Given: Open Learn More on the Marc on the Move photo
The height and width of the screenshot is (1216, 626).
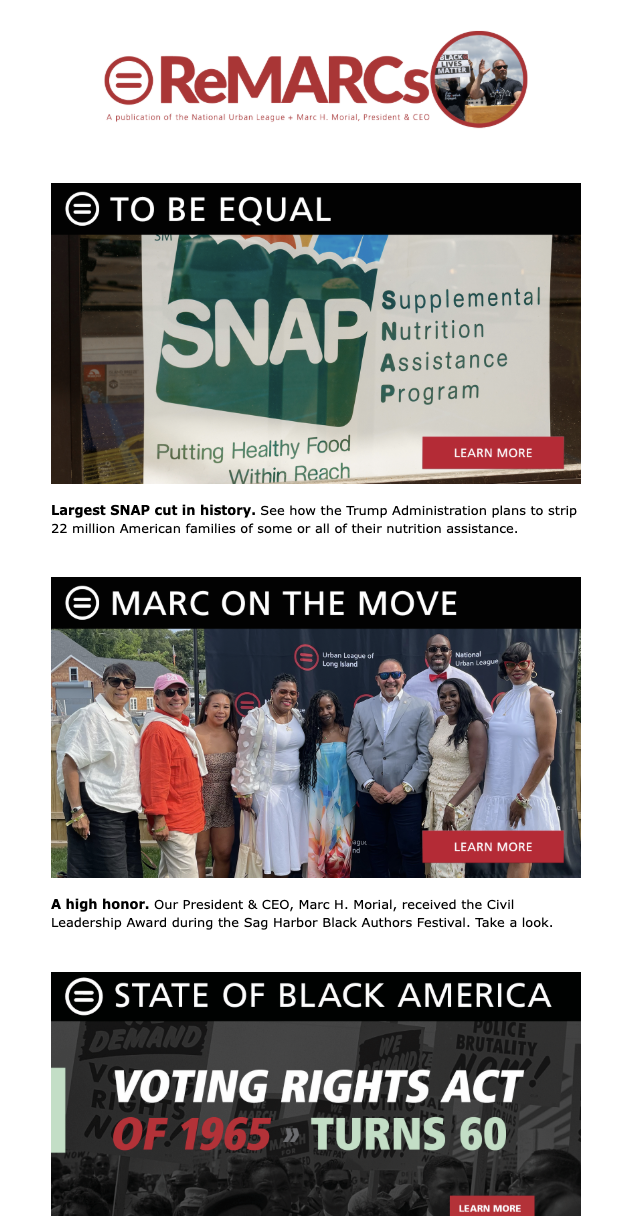Looking at the screenshot, I should click(492, 847).
